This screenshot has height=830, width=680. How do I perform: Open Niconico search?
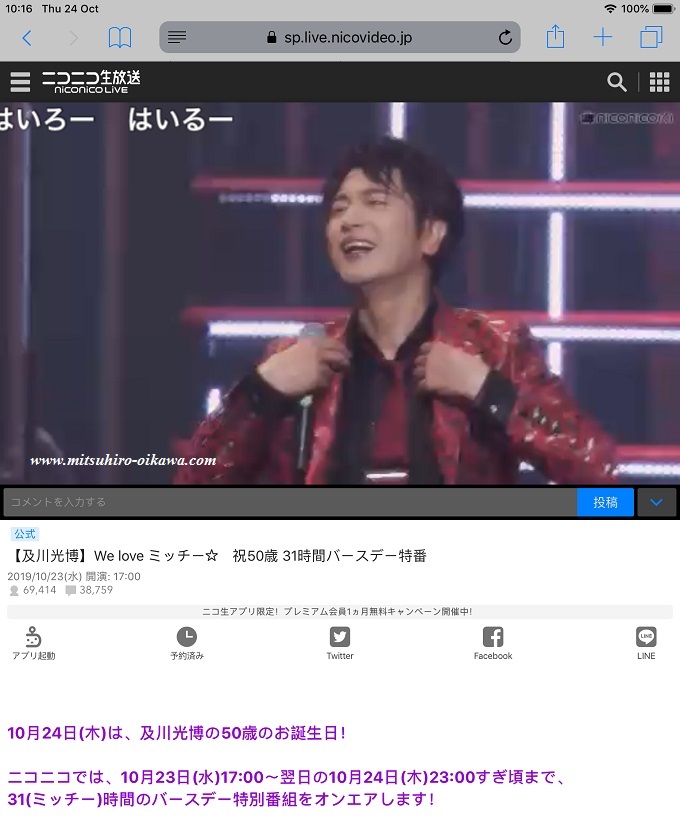pos(617,82)
